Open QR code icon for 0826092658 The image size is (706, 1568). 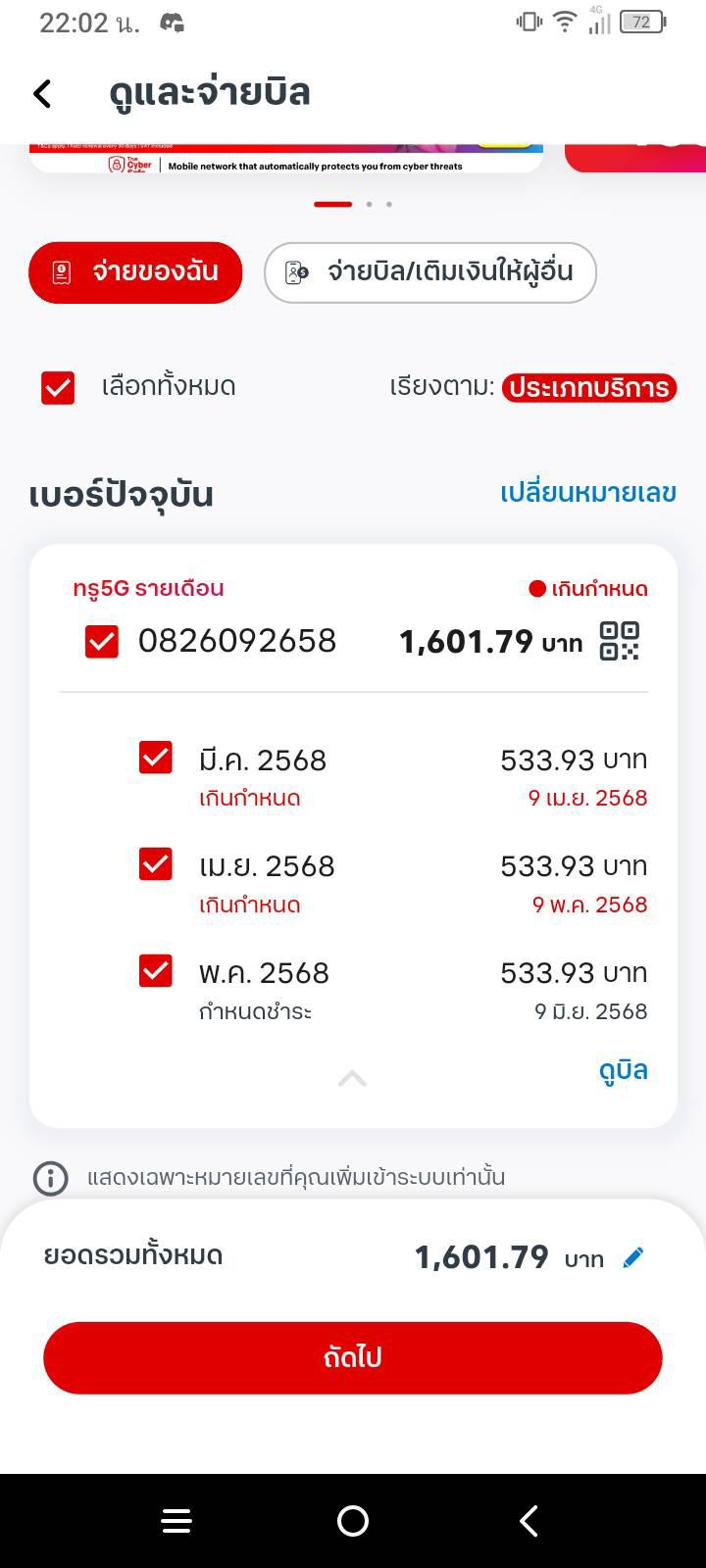coord(619,641)
